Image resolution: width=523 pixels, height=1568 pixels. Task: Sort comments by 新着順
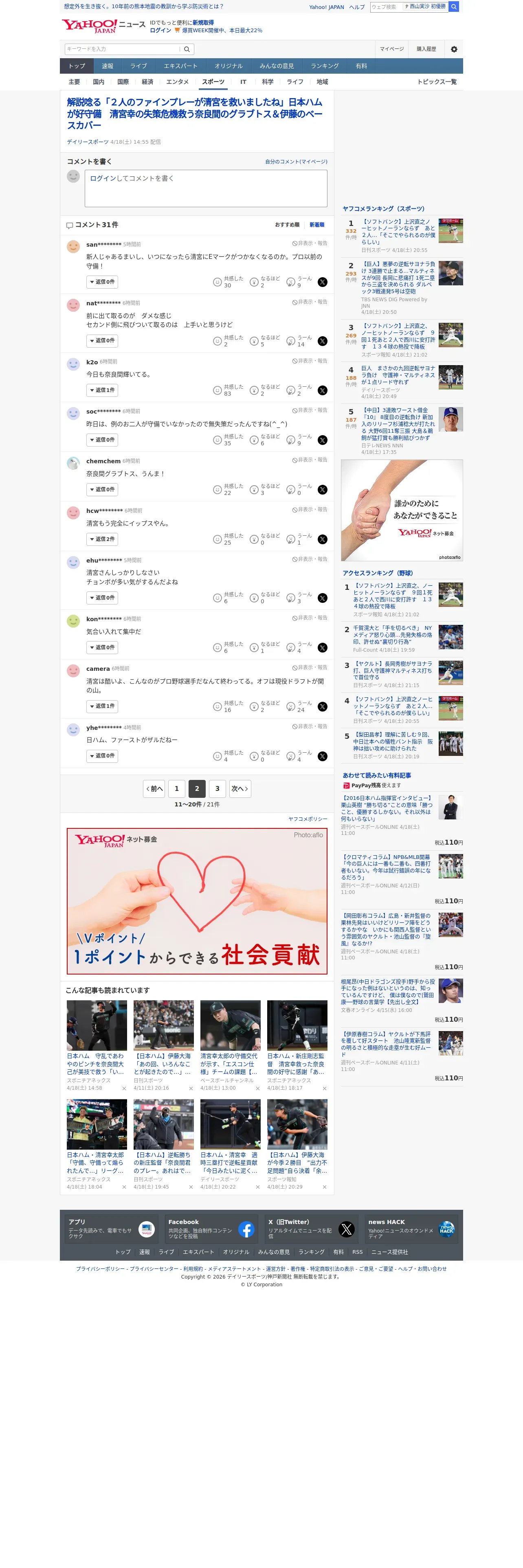[x=316, y=225]
